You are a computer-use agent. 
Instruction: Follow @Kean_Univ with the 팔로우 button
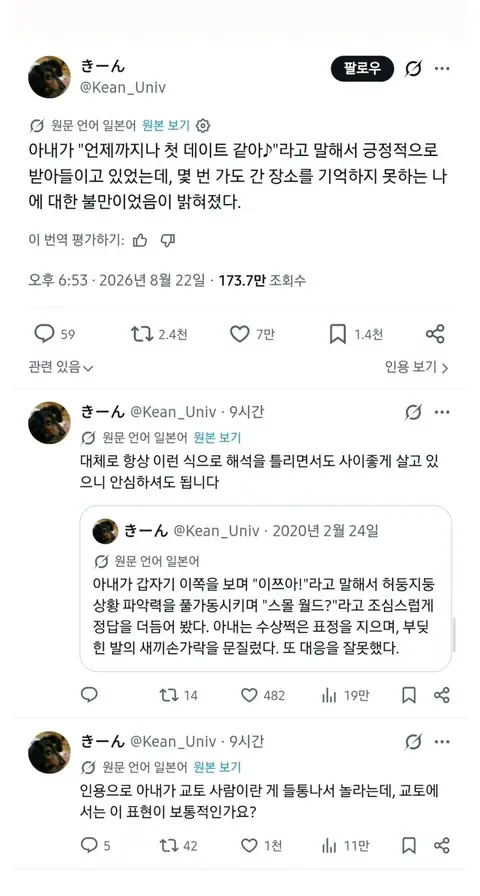pyautogui.click(x=362, y=69)
